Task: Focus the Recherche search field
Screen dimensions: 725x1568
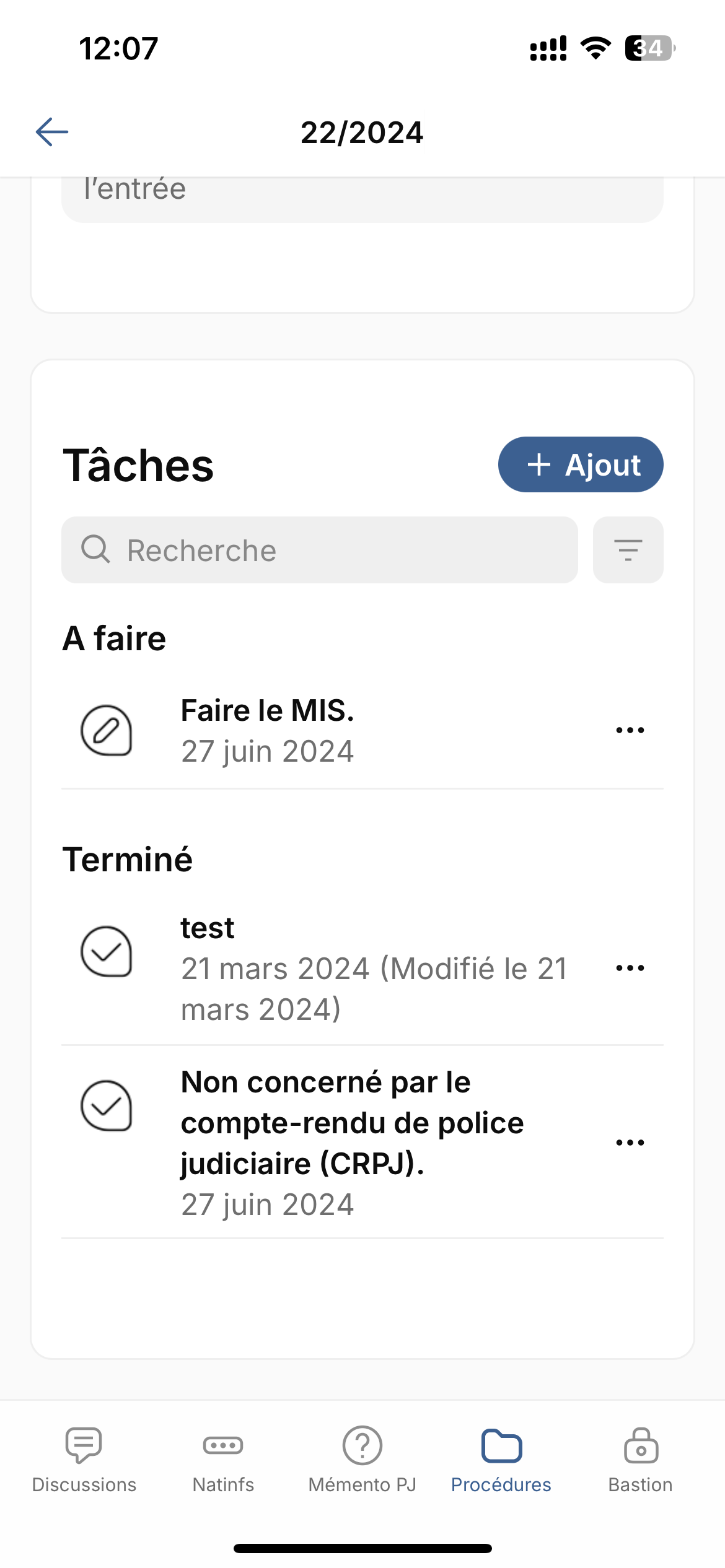Action: tap(320, 550)
